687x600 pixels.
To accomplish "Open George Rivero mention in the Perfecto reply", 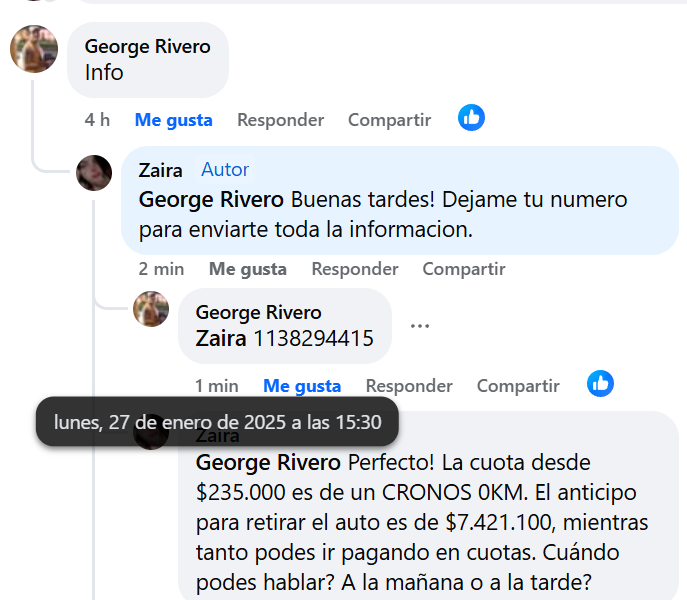I will tap(269, 463).
